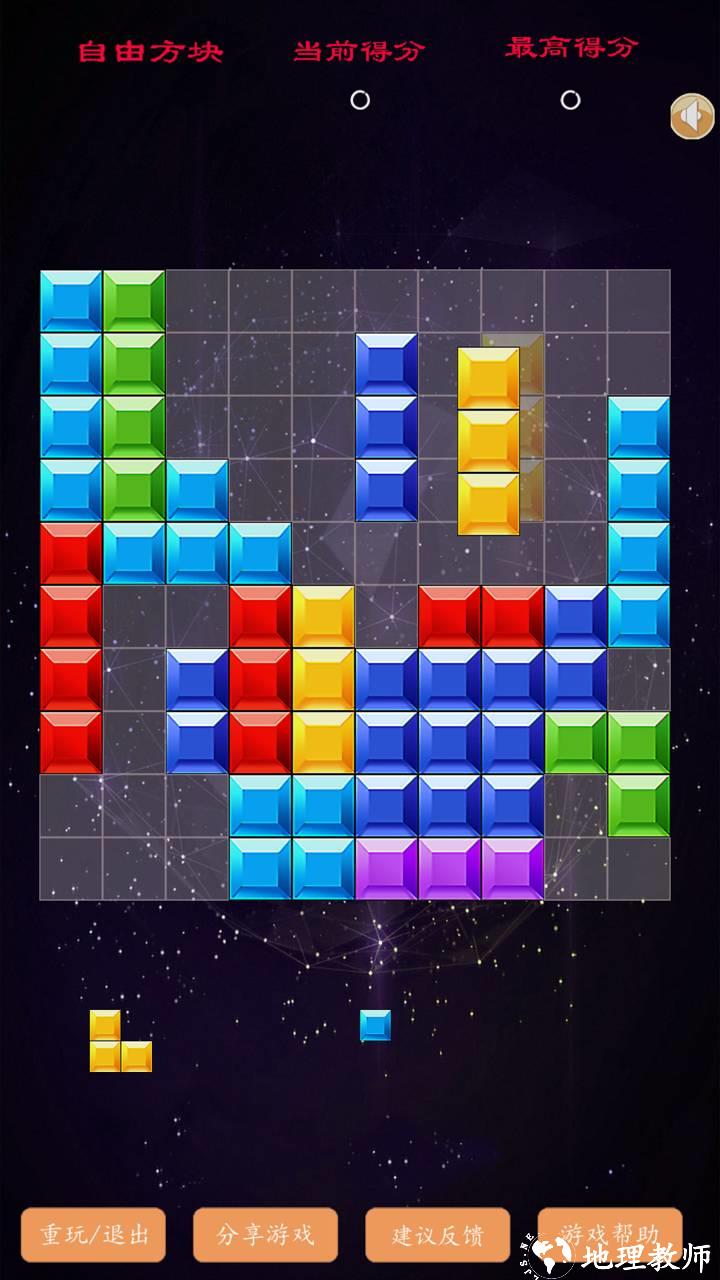This screenshot has width=720, height=1280.
Task: Open 游戏帮助 help
Action: (609, 1230)
